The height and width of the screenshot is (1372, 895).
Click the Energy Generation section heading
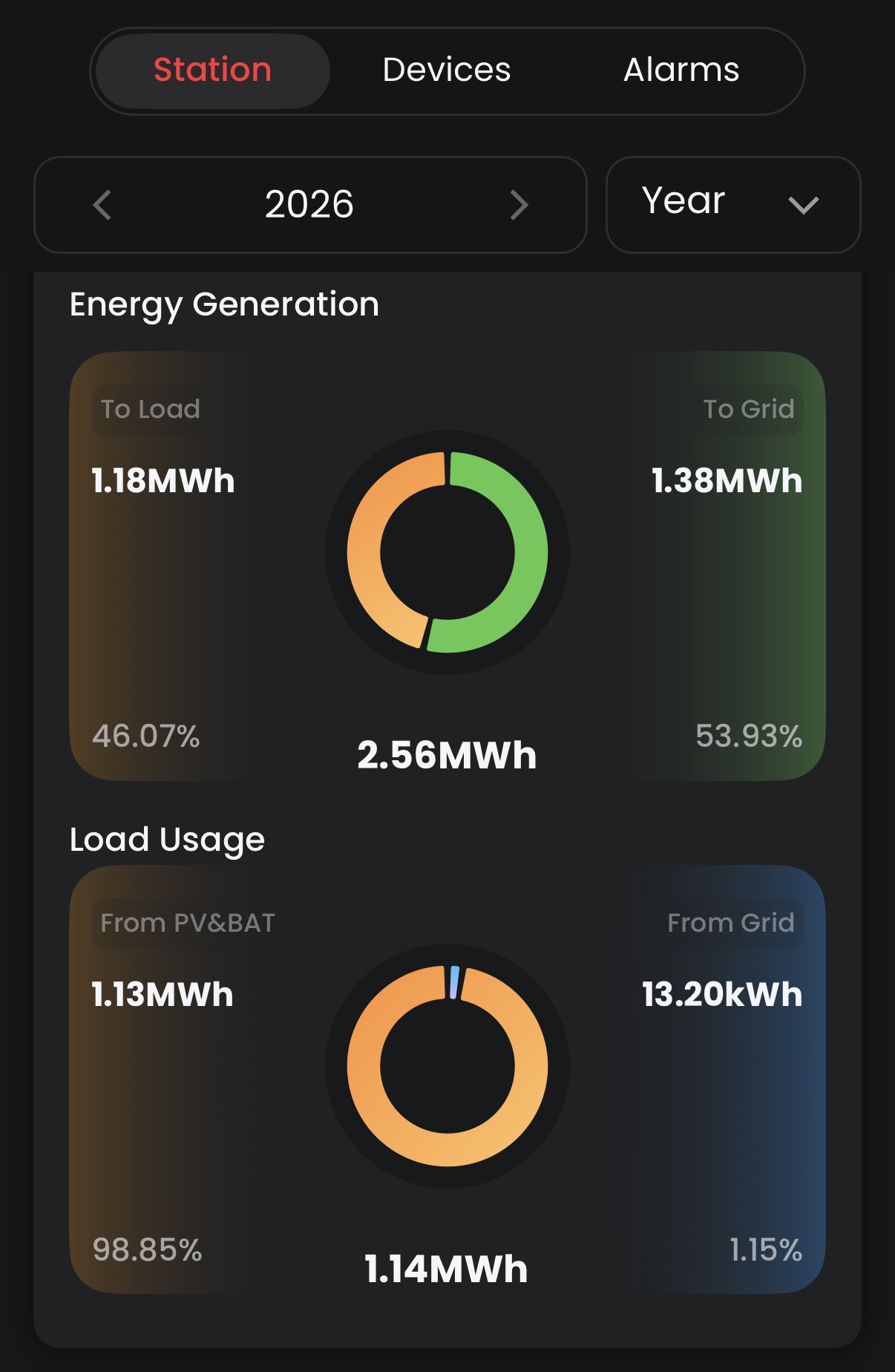(x=223, y=304)
